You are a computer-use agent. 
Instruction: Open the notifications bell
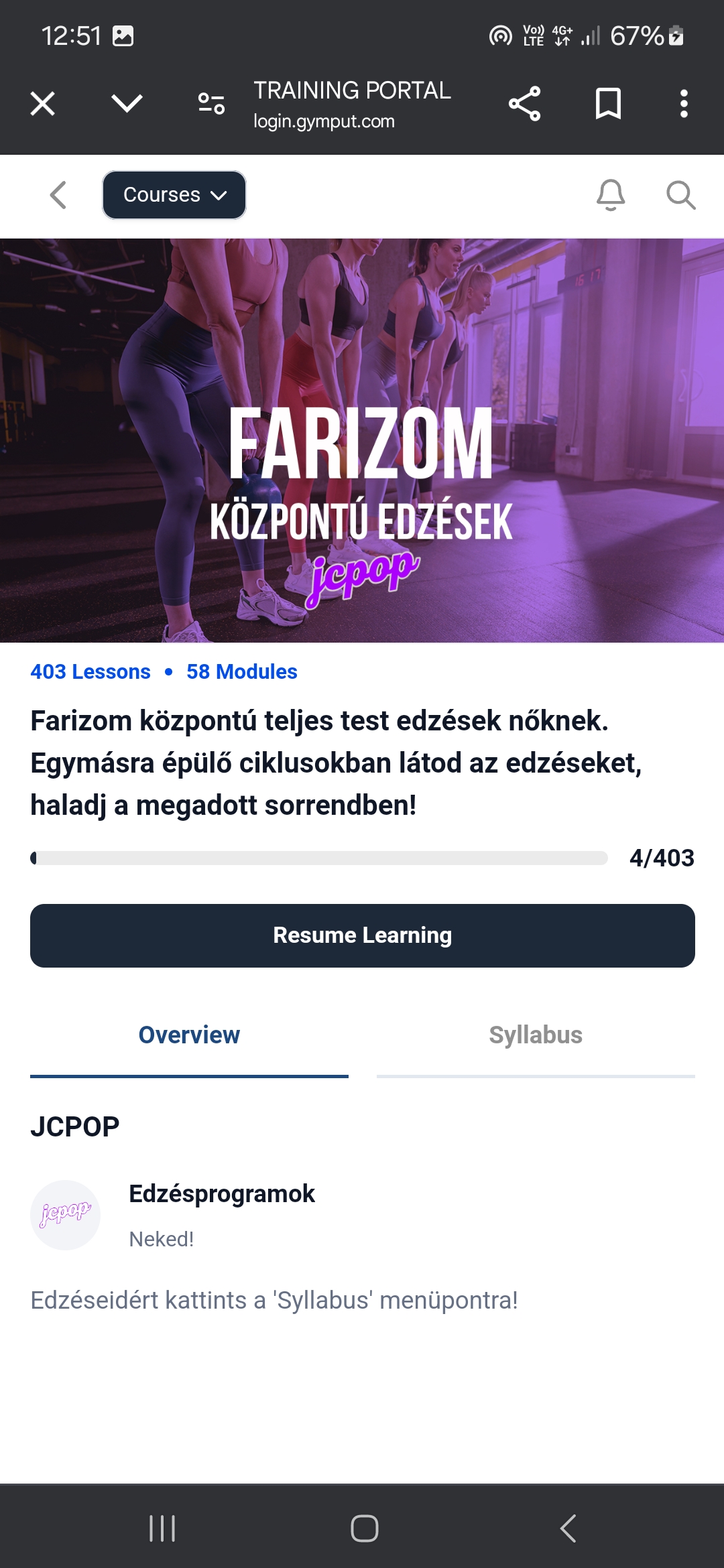point(611,195)
